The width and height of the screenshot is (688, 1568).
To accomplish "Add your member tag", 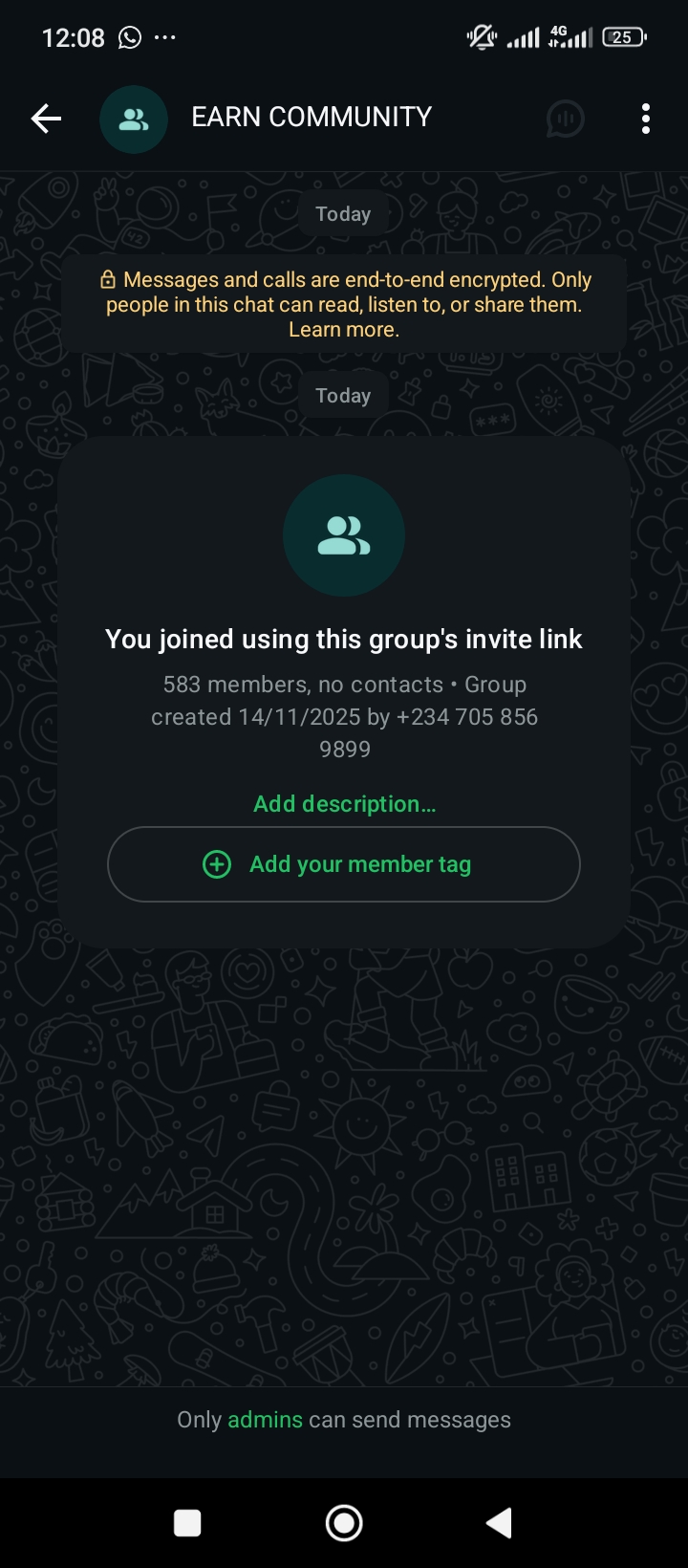I will (x=344, y=864).
